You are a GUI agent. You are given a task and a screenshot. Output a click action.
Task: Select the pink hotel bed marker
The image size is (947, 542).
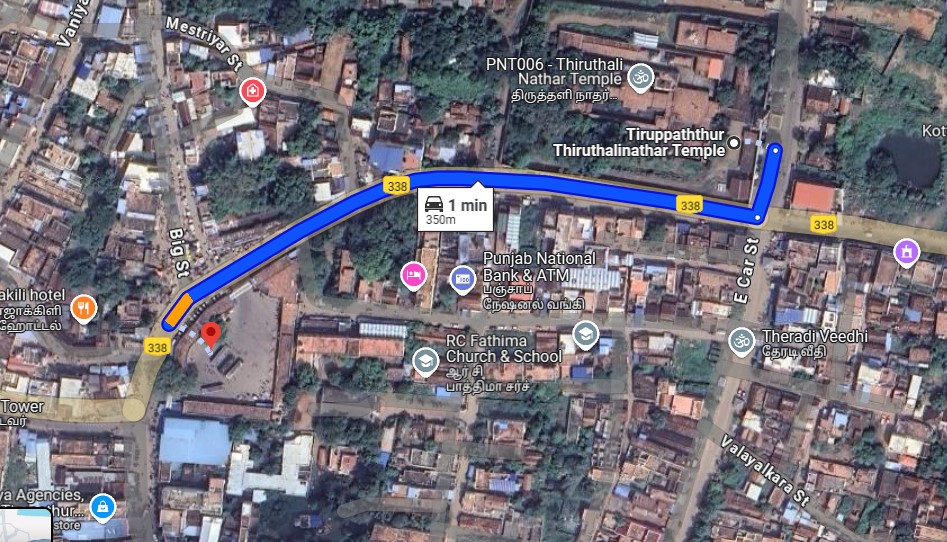coord(412,274)
